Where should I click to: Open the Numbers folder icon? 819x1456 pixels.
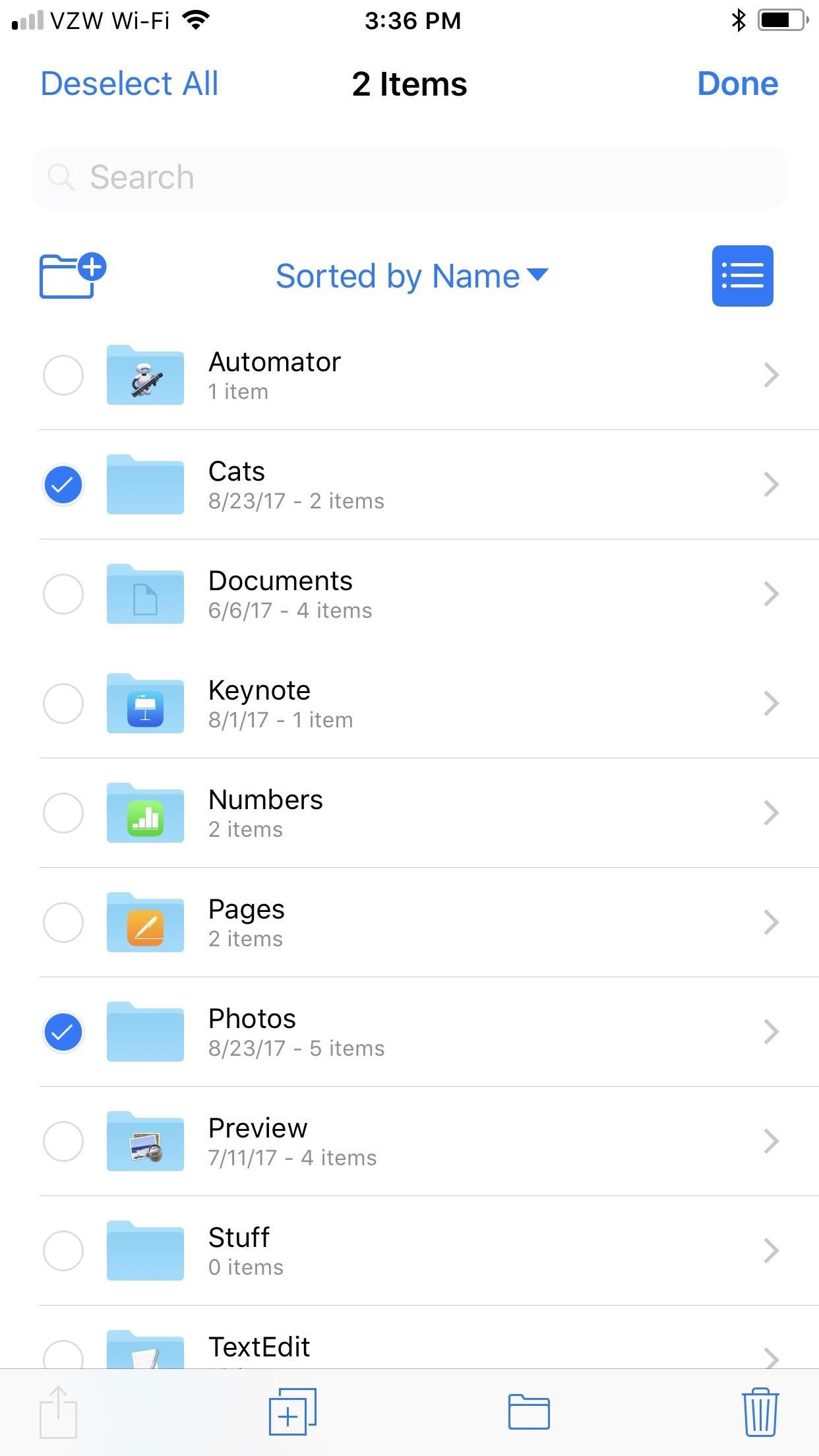(144, 814)
